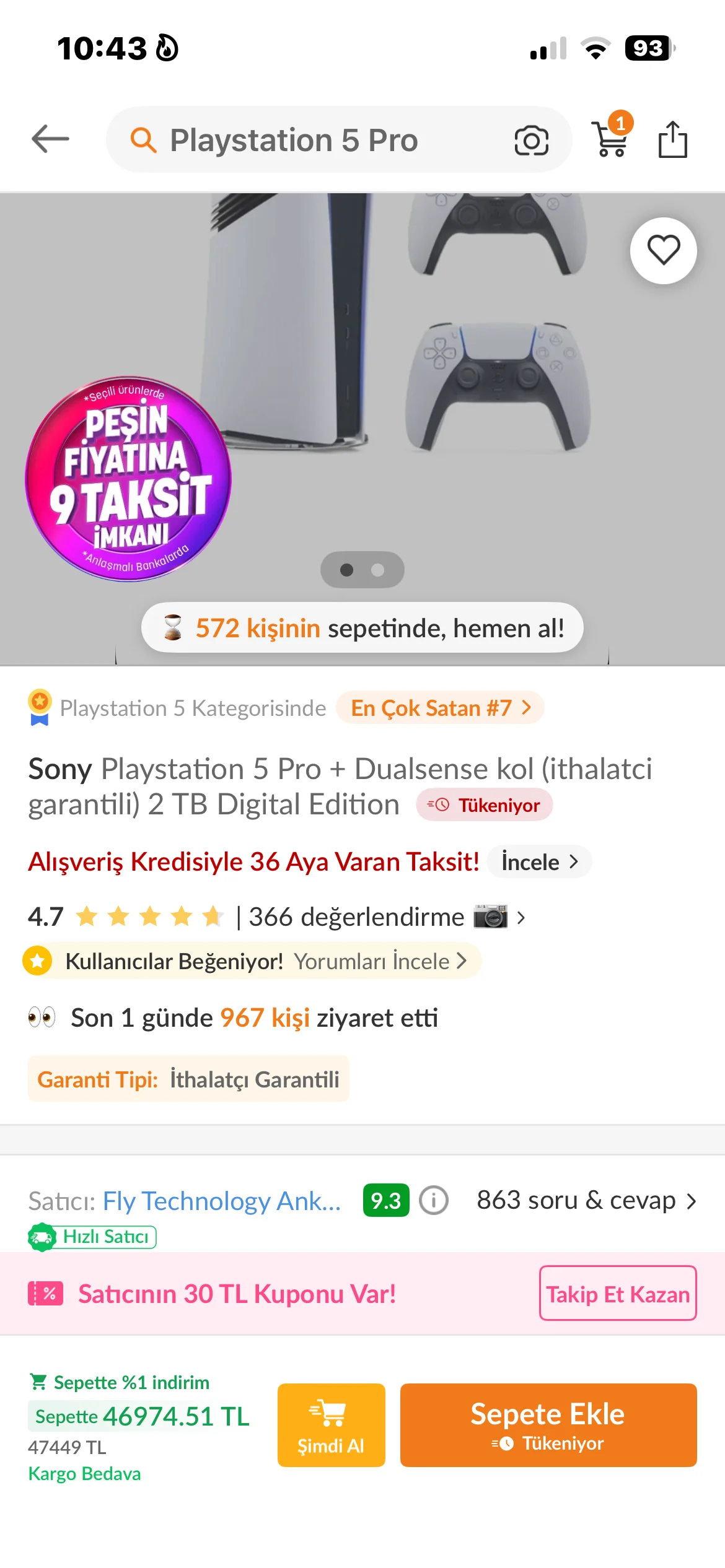
Task: Open seller Fly Technology store
Action: [x=221, y=1201]
